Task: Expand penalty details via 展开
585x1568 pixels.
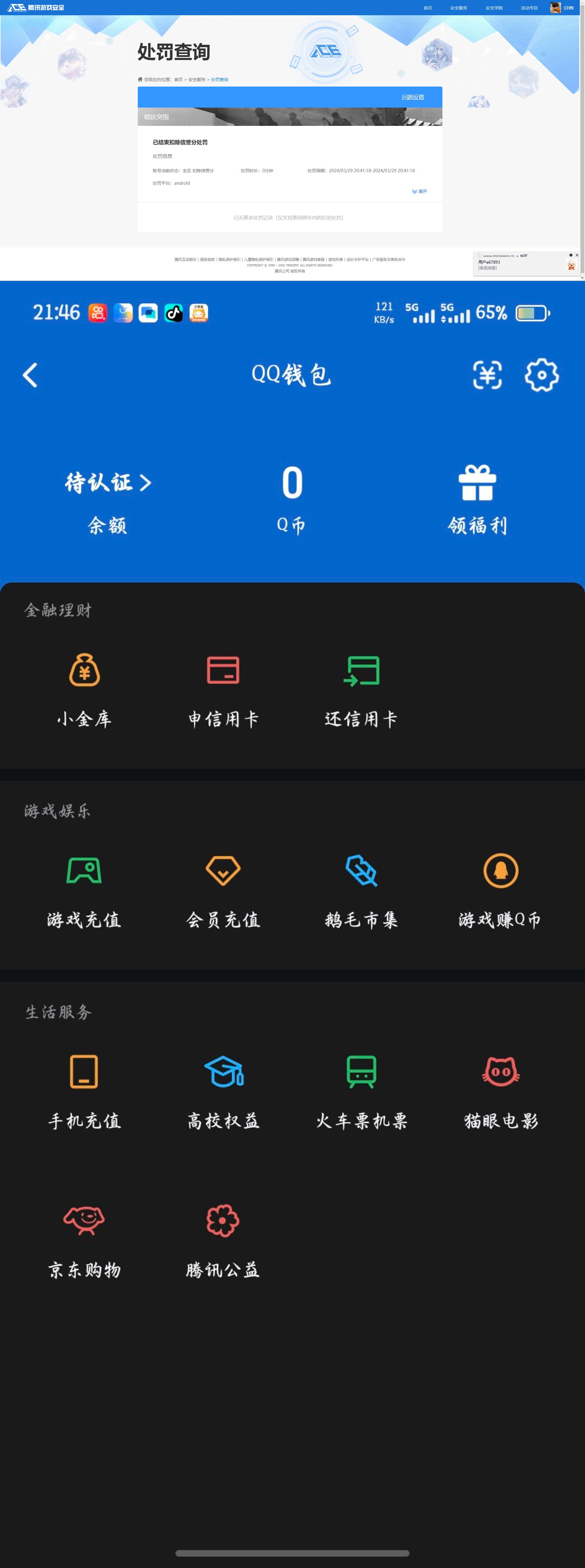Action: [x=420, y=191]
